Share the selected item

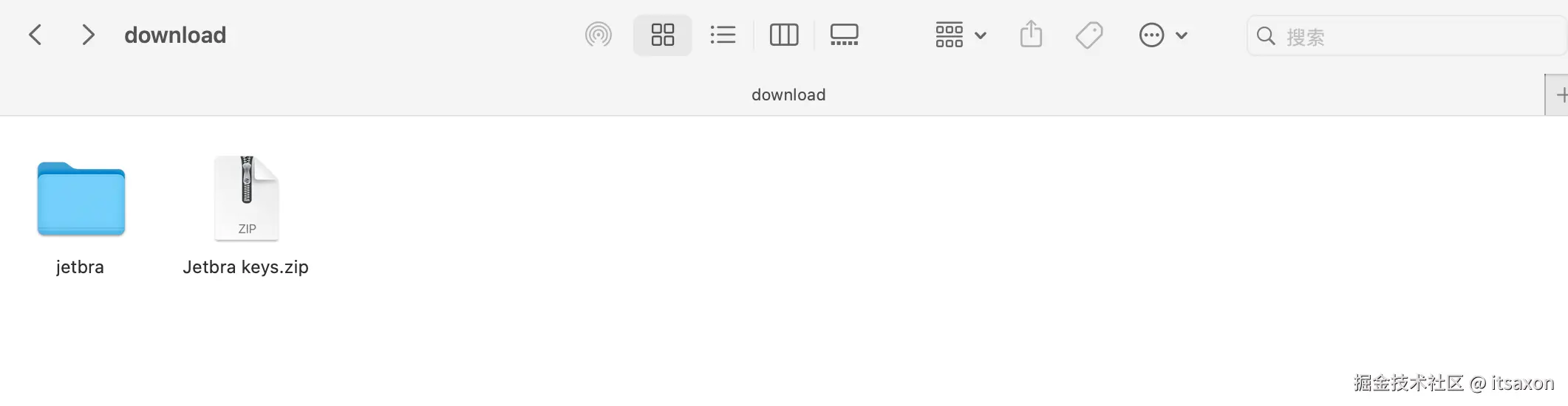tap(1031, 35)
